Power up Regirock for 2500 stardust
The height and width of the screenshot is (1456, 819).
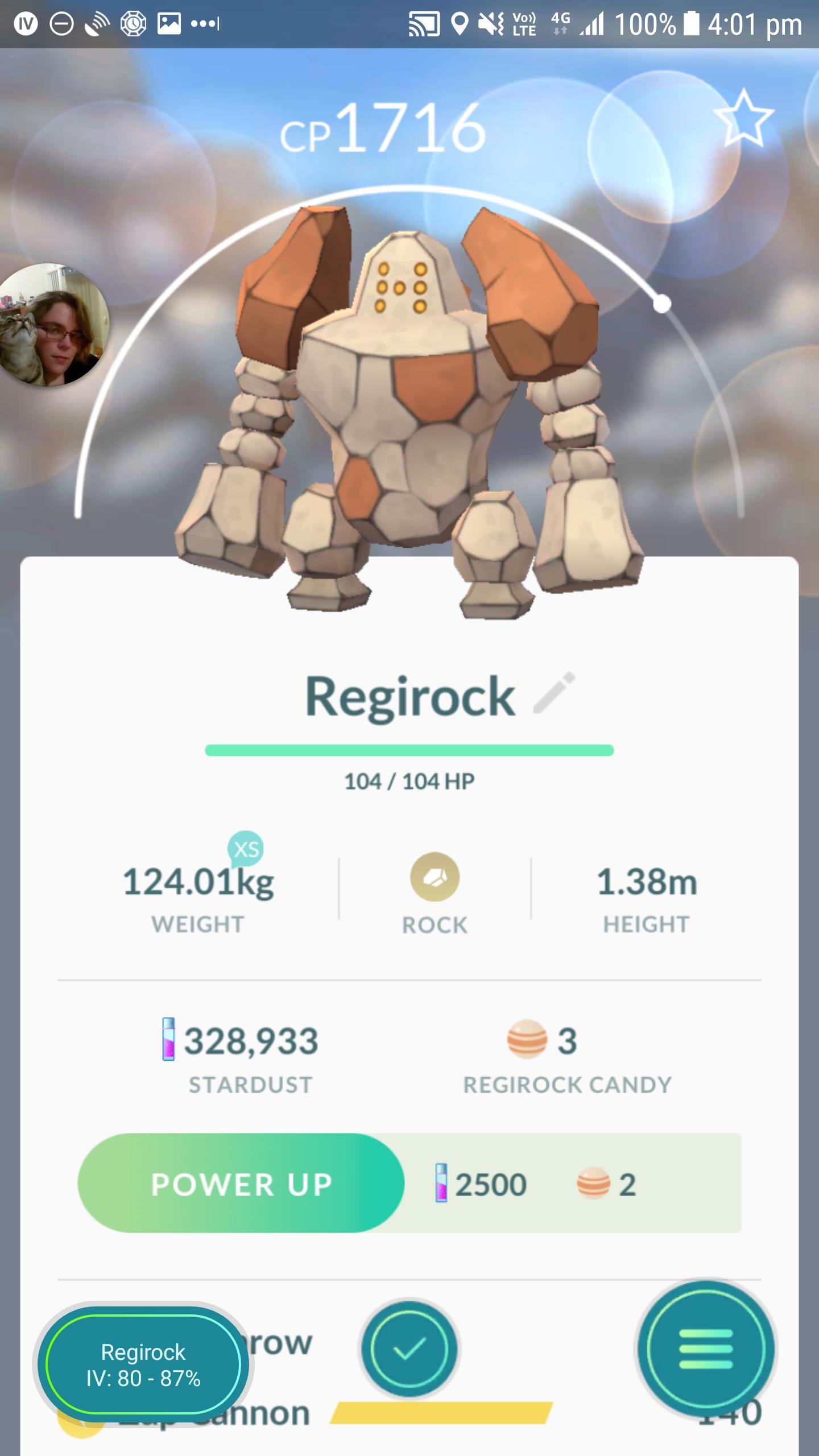coord(241,1185)
